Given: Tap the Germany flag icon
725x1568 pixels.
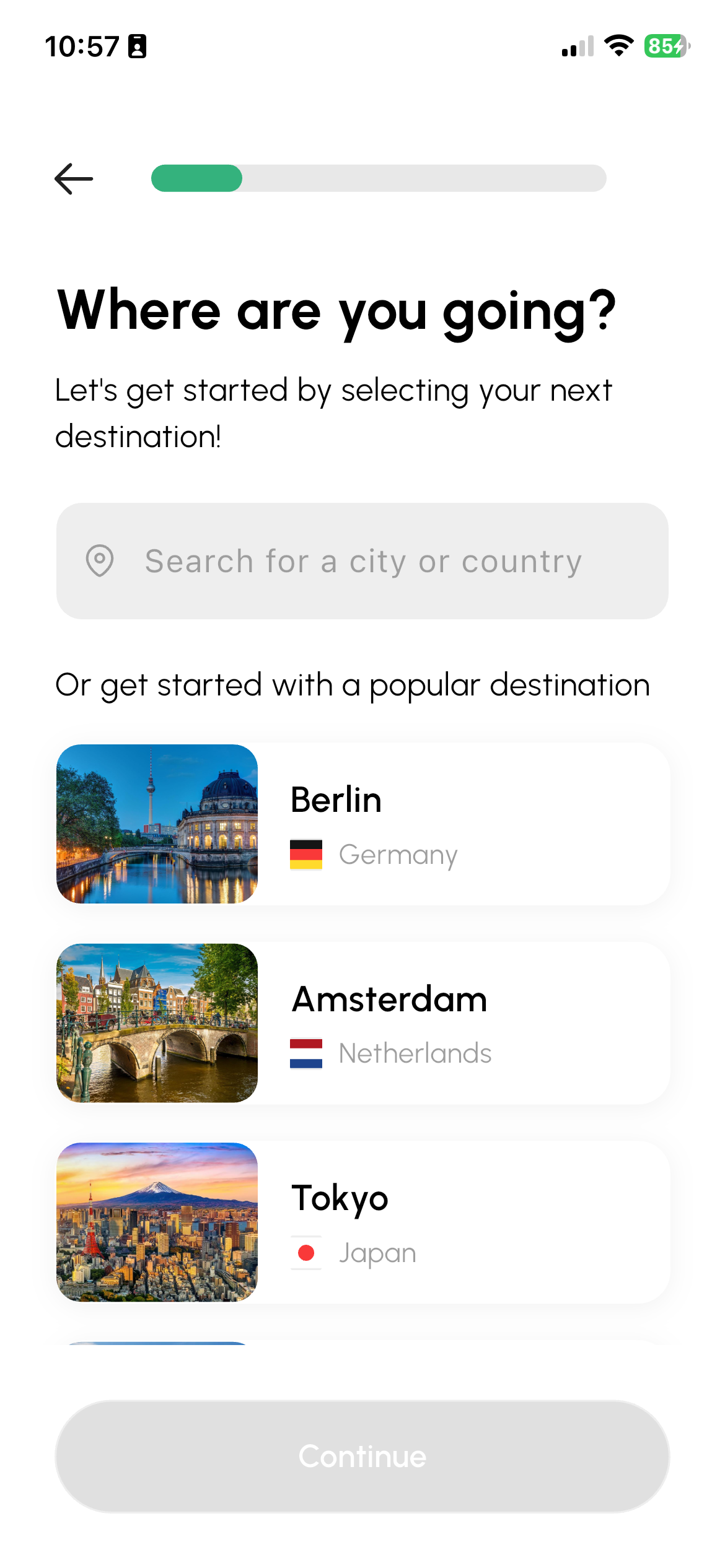Looking at the screenshot, I should tap(307, 855).
